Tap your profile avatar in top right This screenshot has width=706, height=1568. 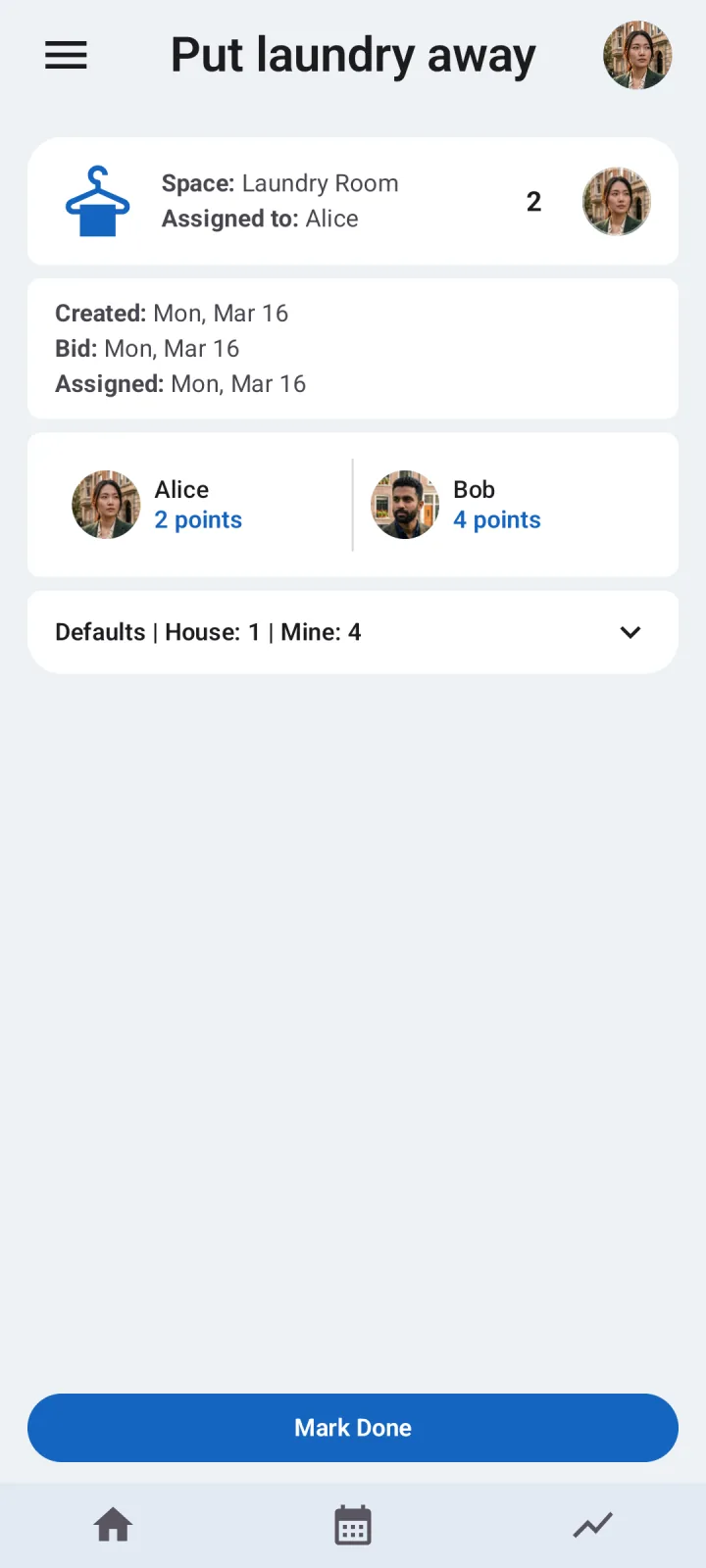(x=637, y=55)
